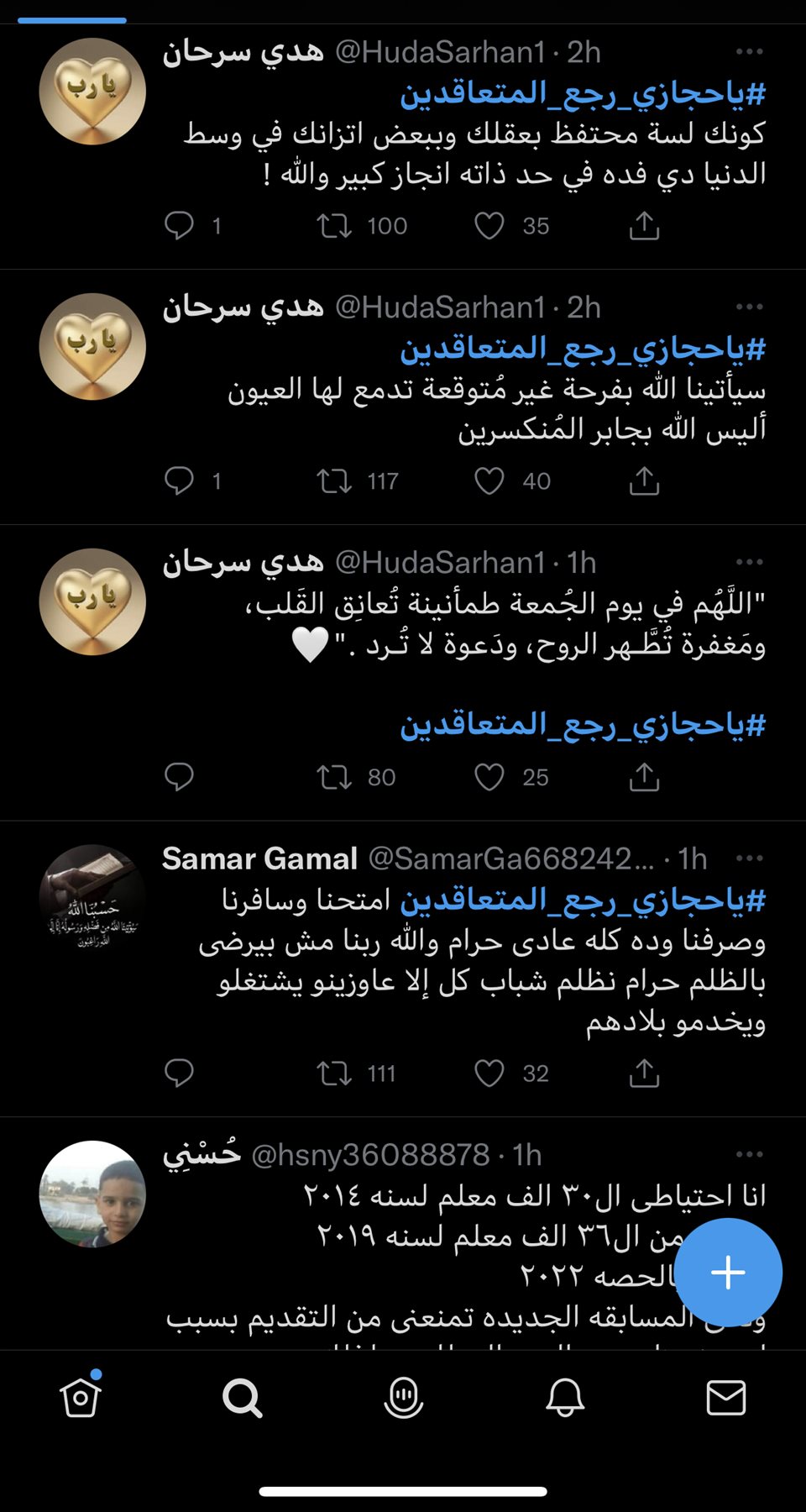Viewport: 806px width, 1512px height.
Task: Open حُسْنِي's profile avatar
Action: point(92,1194)
